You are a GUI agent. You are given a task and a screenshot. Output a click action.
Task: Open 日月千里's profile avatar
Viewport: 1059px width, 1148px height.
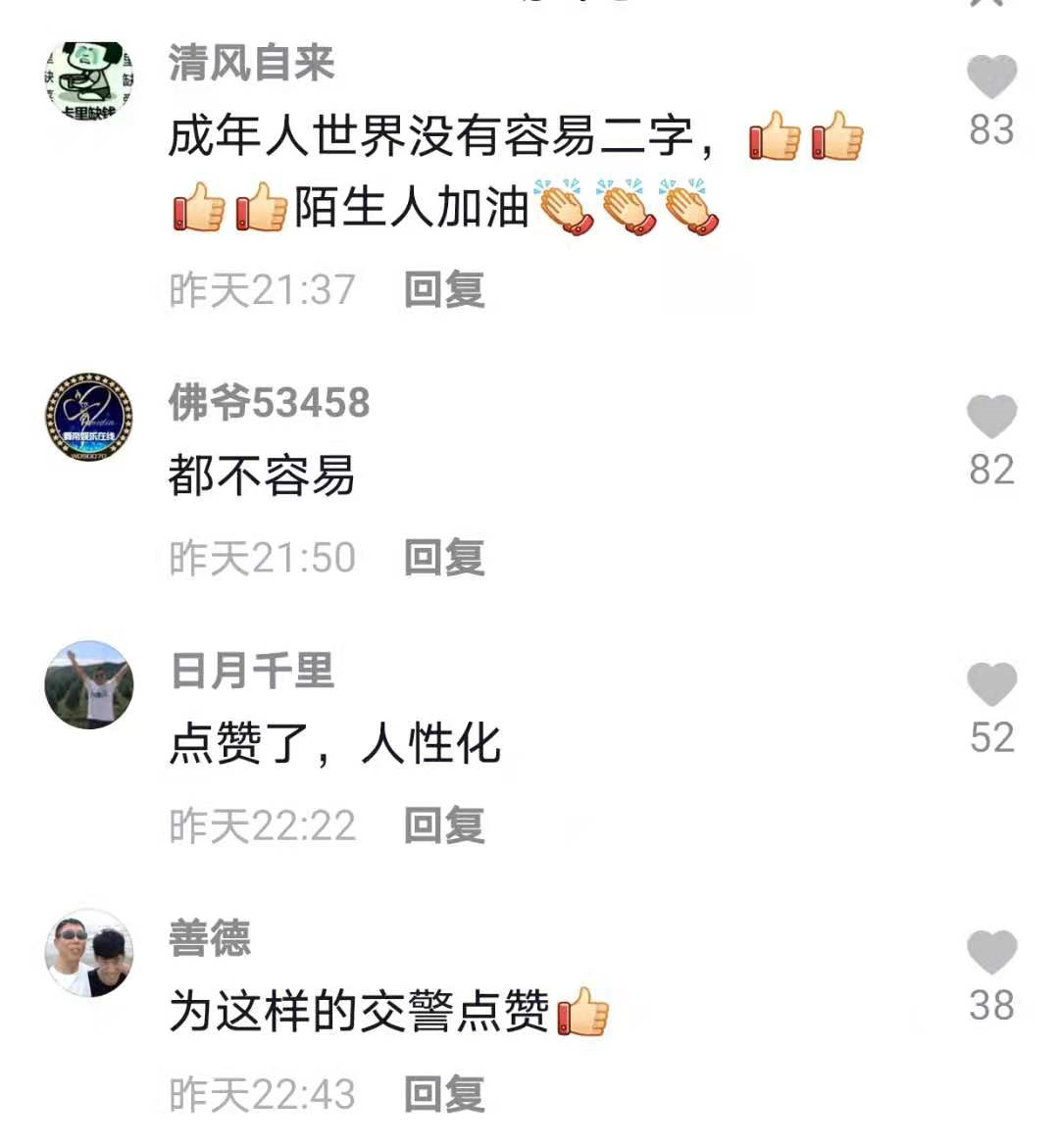pyautogui.click(x=89, y=684)
